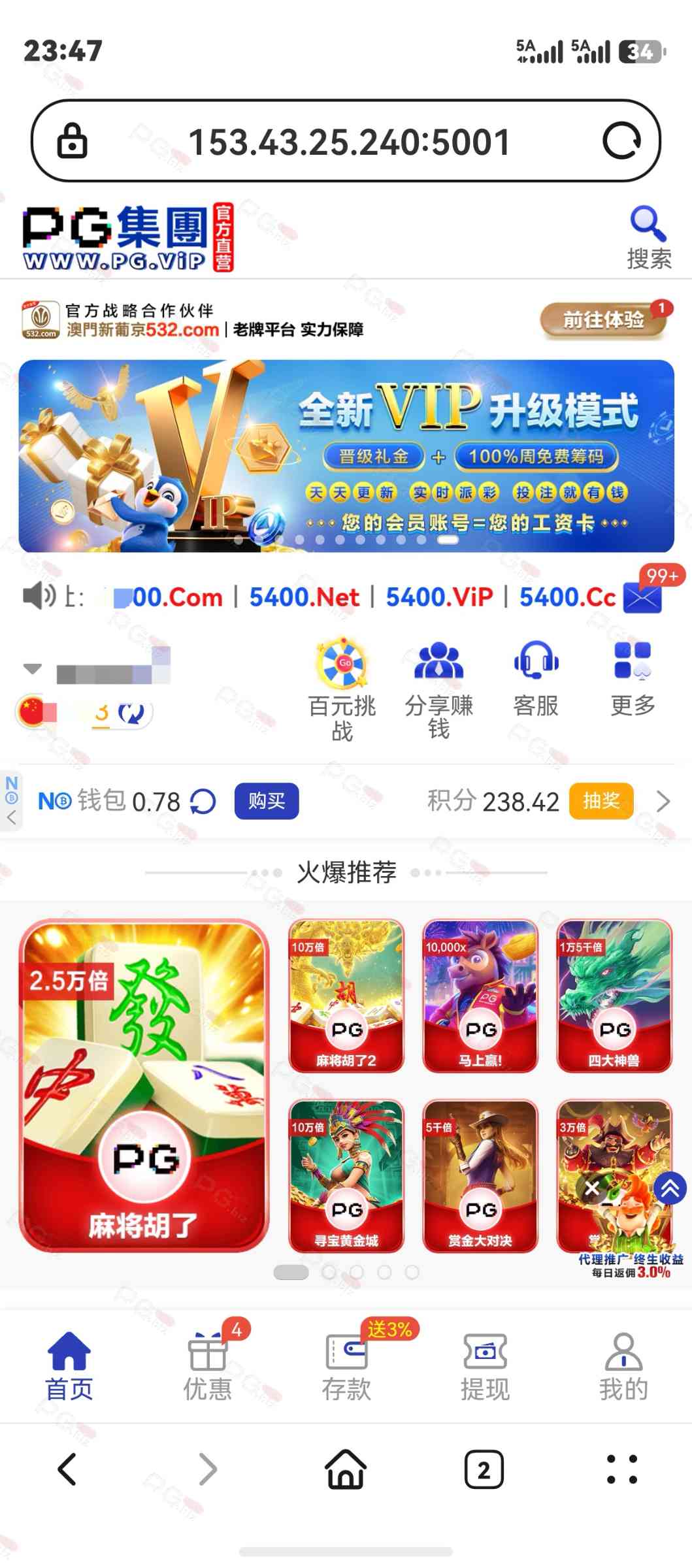Tap the 抽奖 button
Screen dimensions: 692x1568
coord(601,801)
